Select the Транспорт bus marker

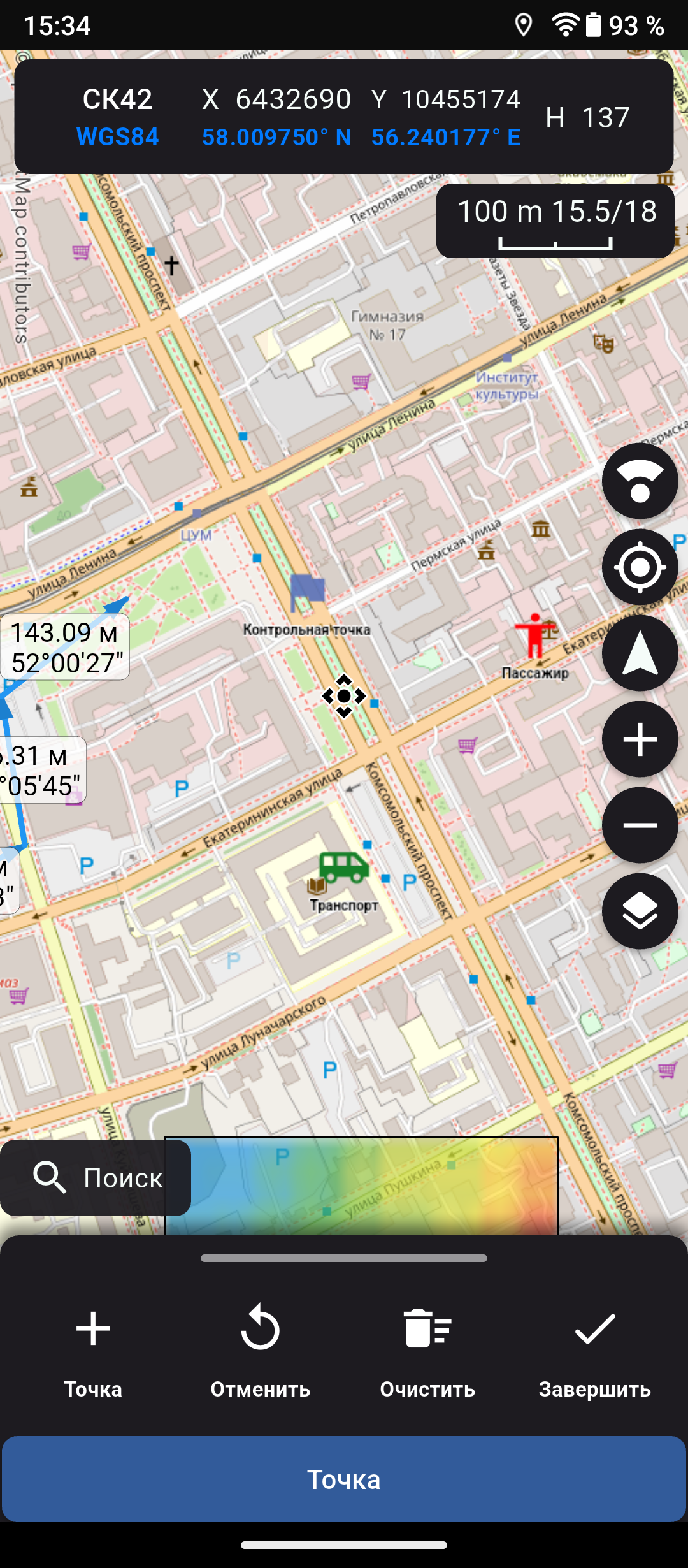[x=344, y=867]
